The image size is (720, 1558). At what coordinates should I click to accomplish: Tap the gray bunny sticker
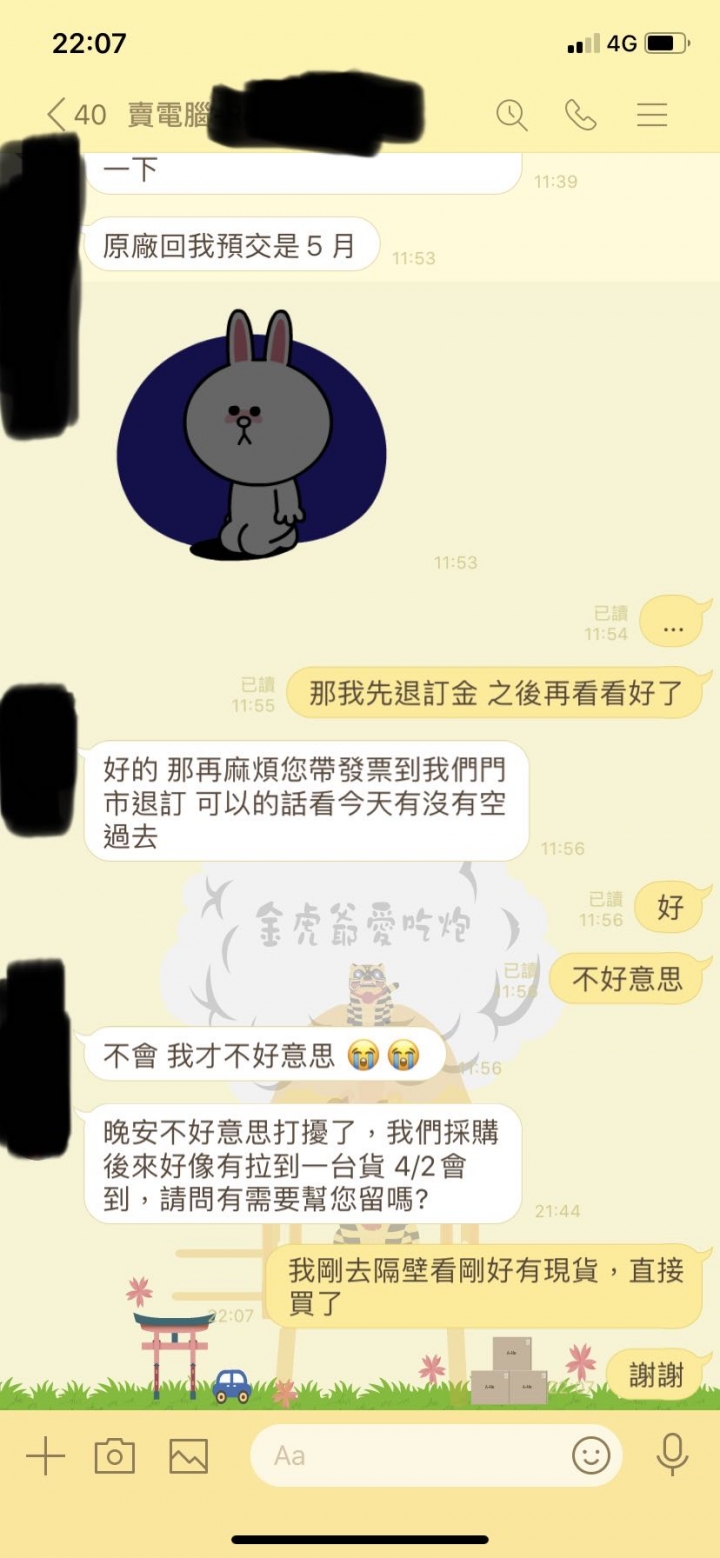pos(251,436)
